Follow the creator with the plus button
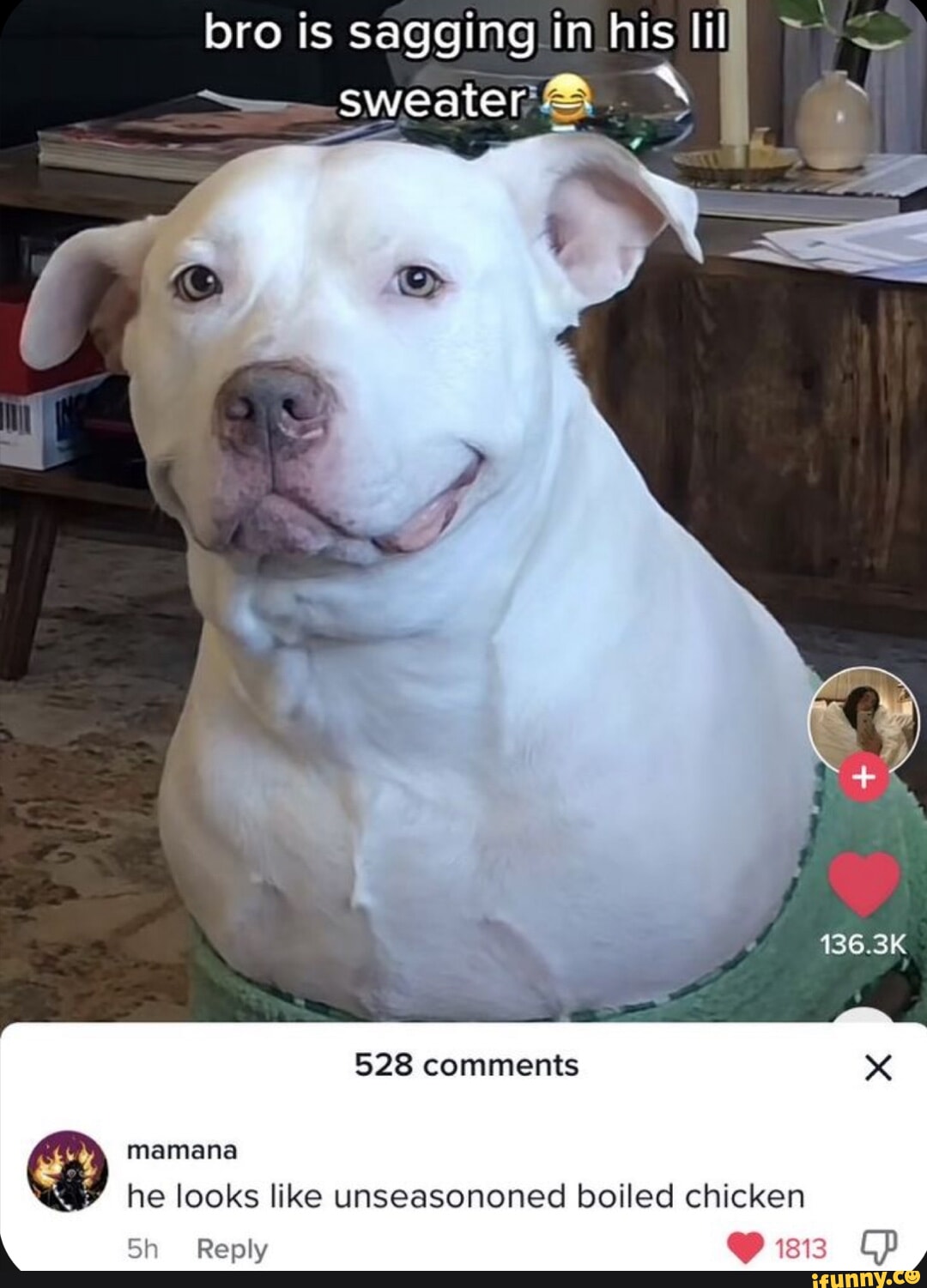927x1288 pixels. (x=863, y=777)
